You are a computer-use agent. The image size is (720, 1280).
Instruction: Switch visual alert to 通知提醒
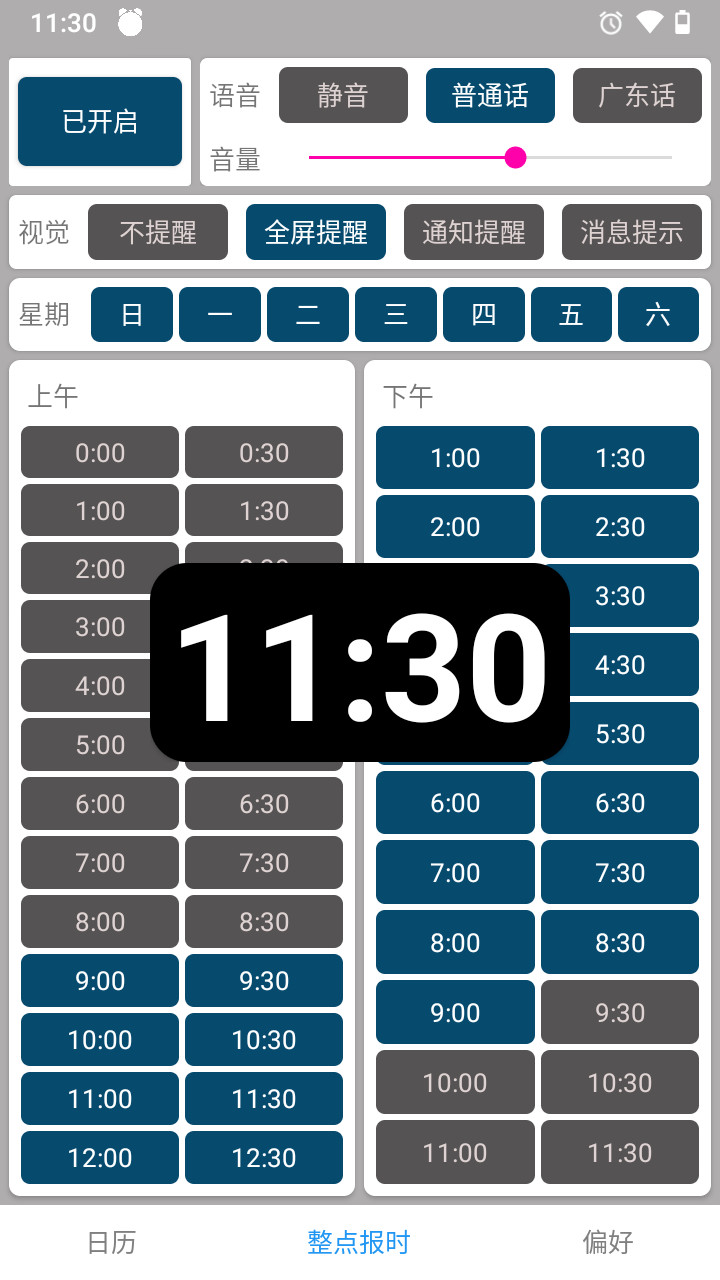pyautogui.click(x=473, y=232)
